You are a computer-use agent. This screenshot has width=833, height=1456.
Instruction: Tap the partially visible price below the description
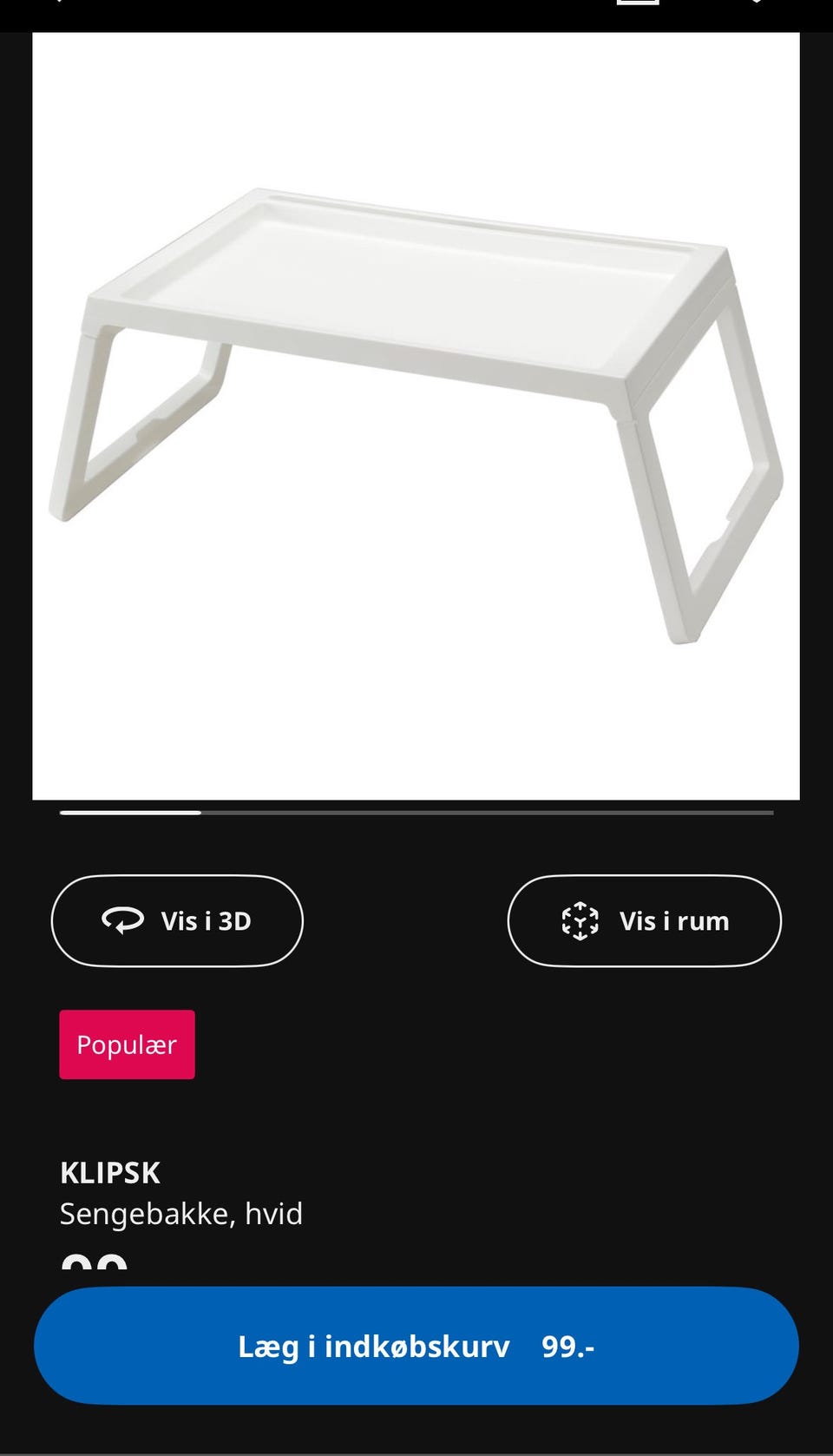pyautogui.click(x=93, y=1269)
